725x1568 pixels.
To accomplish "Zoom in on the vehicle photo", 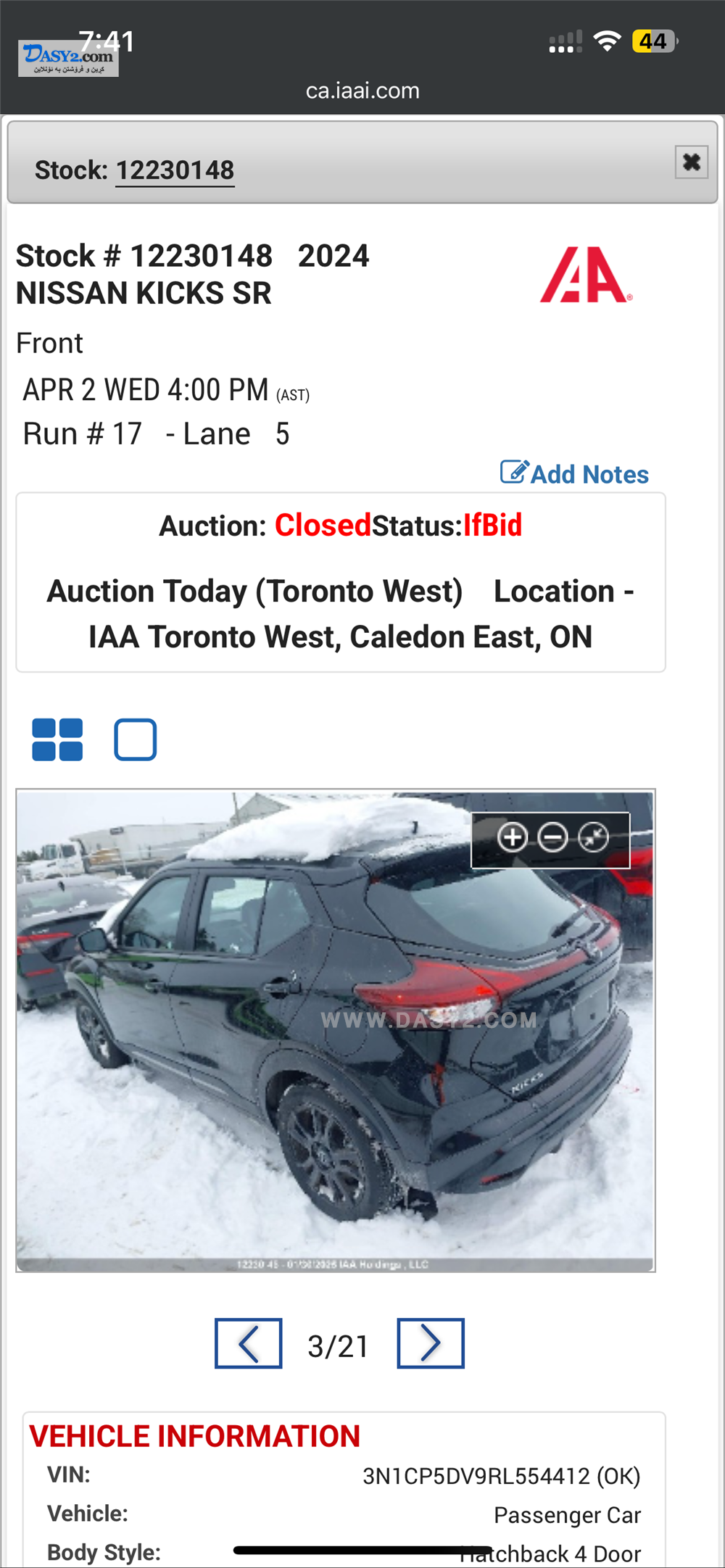I will pyautogui.click(x=513, y=838).
